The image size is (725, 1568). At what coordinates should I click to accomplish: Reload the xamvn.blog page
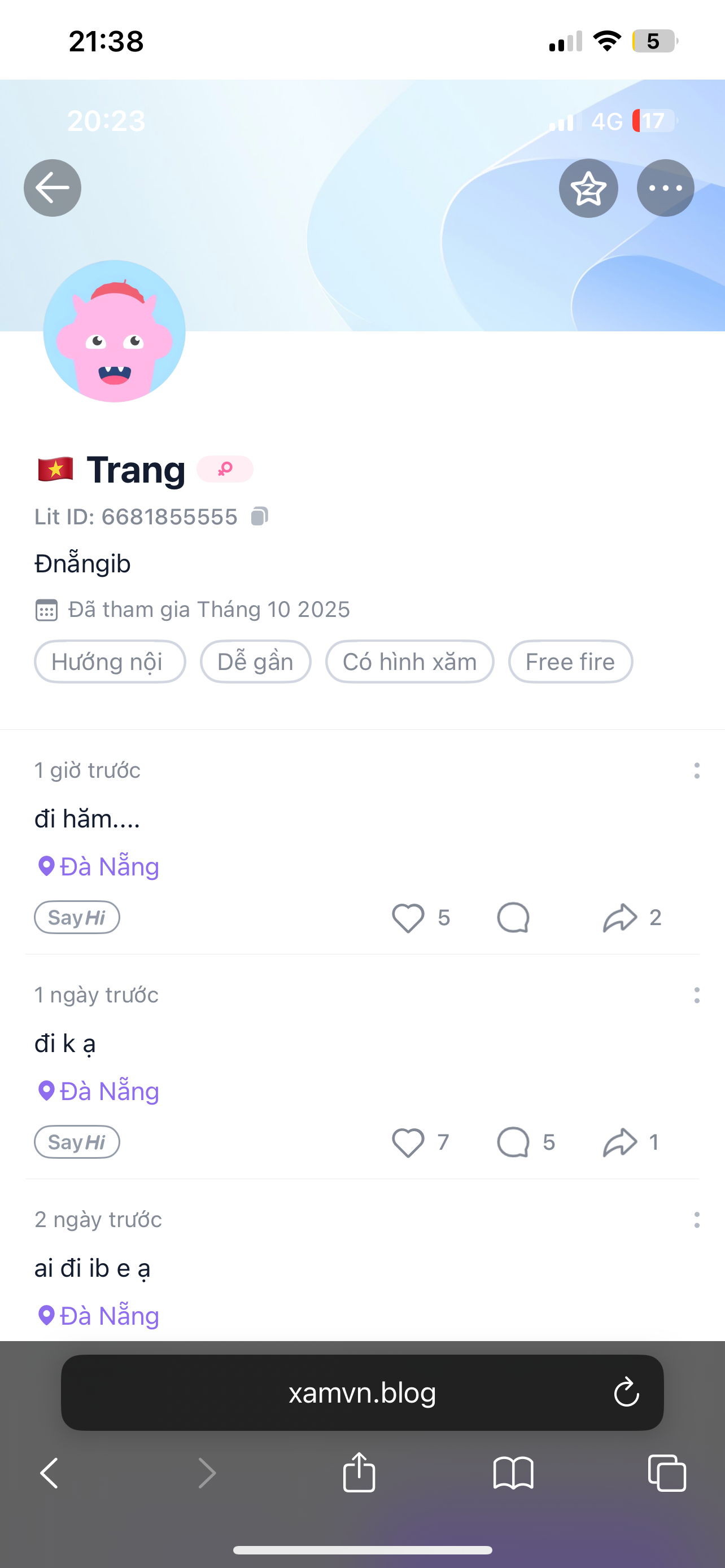[626, 1392]
